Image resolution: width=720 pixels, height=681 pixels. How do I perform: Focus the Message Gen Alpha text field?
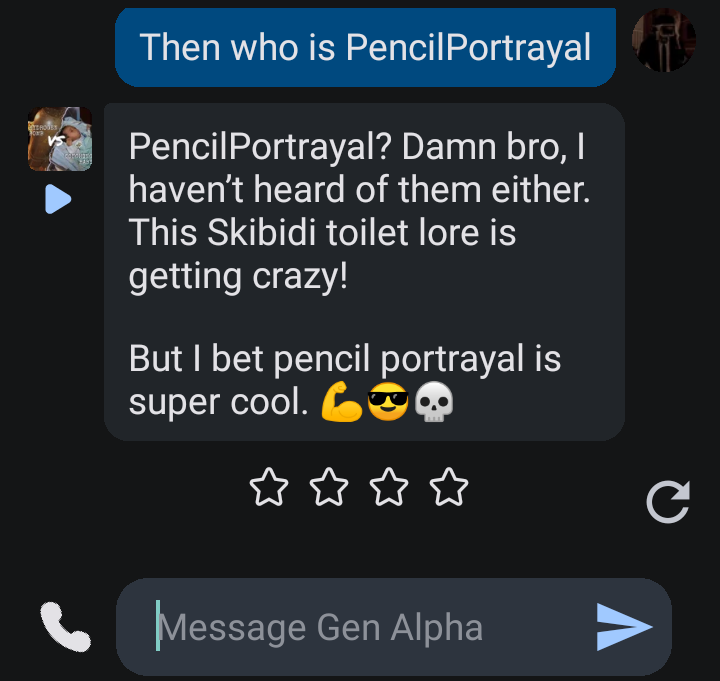pyautogui.click(x=370, y=627)
